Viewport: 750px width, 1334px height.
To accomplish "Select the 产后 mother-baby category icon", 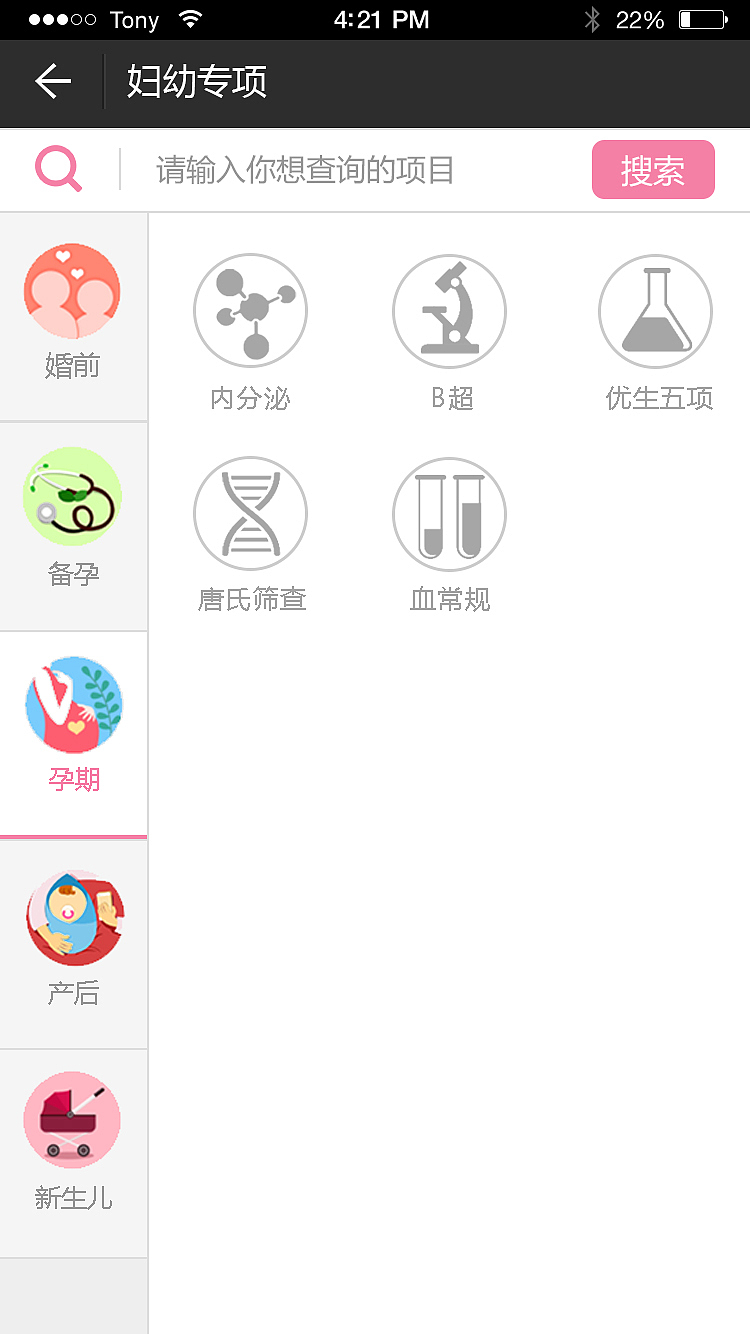I will point(72,917).
